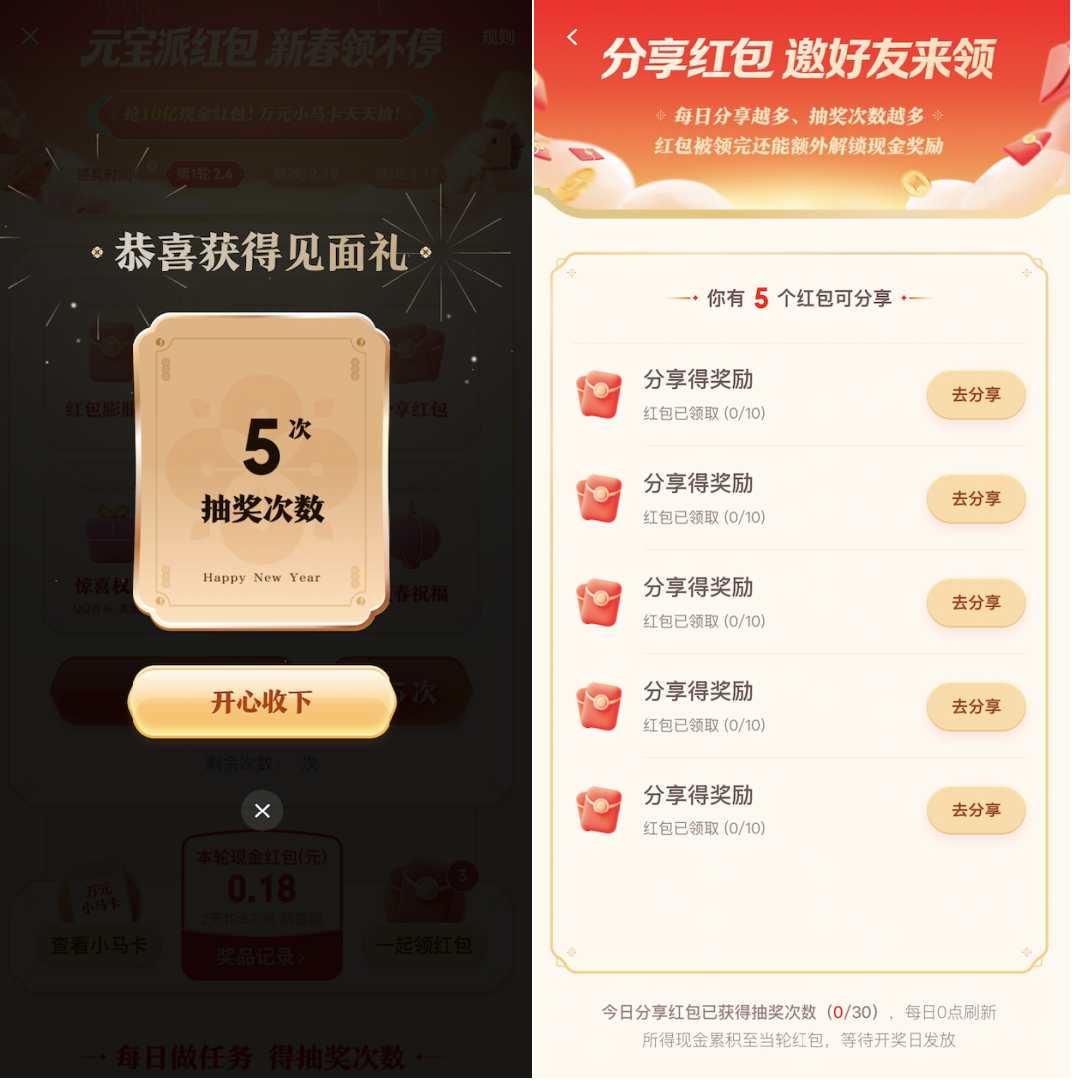Dismiss the prize popup via the circular X icon
The width and height of the screenshot is (1072, 1080).
pyautogui.click(x=262, y=811)
